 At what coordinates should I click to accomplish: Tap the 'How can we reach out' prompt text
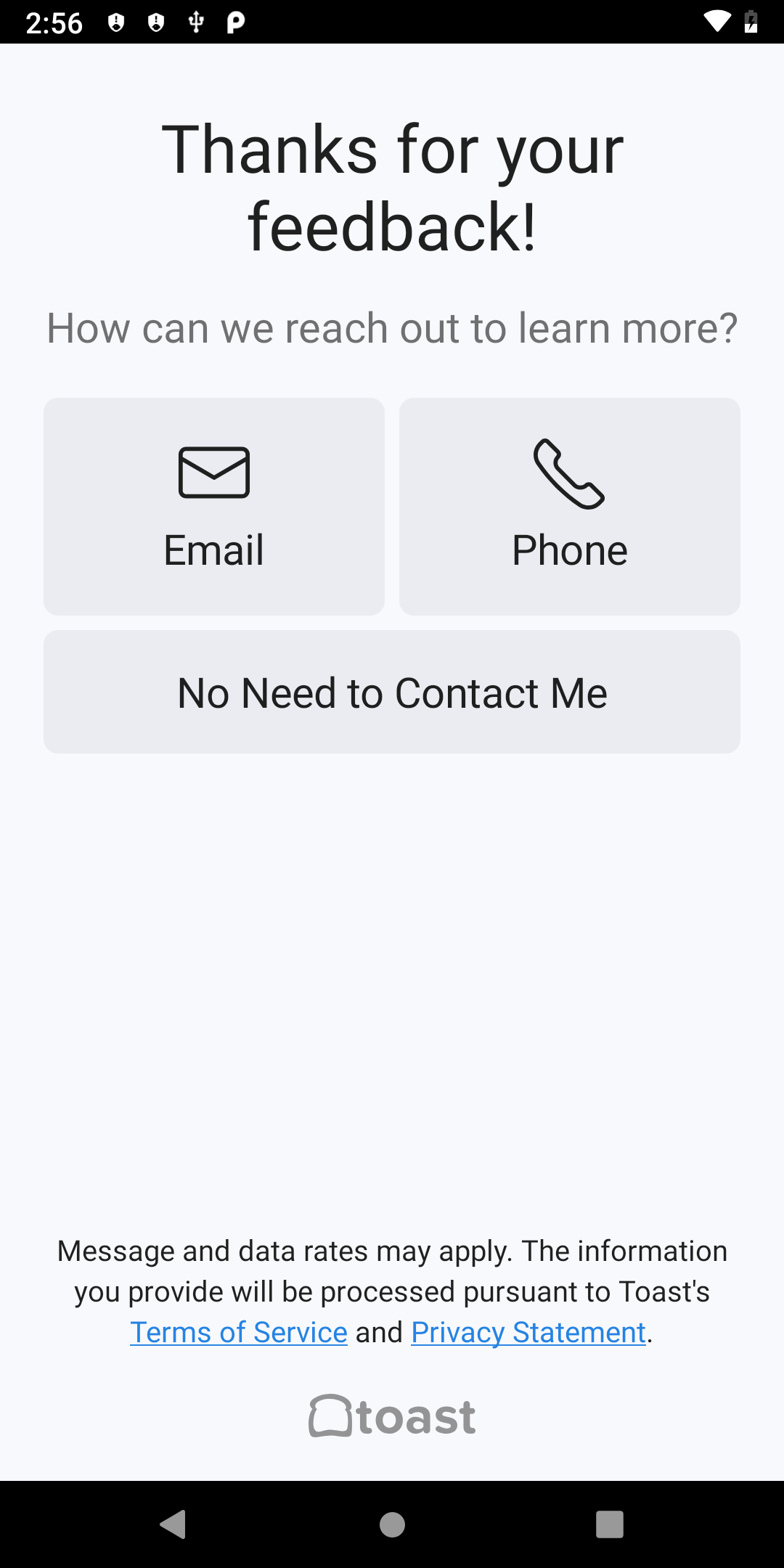point(392,327)
